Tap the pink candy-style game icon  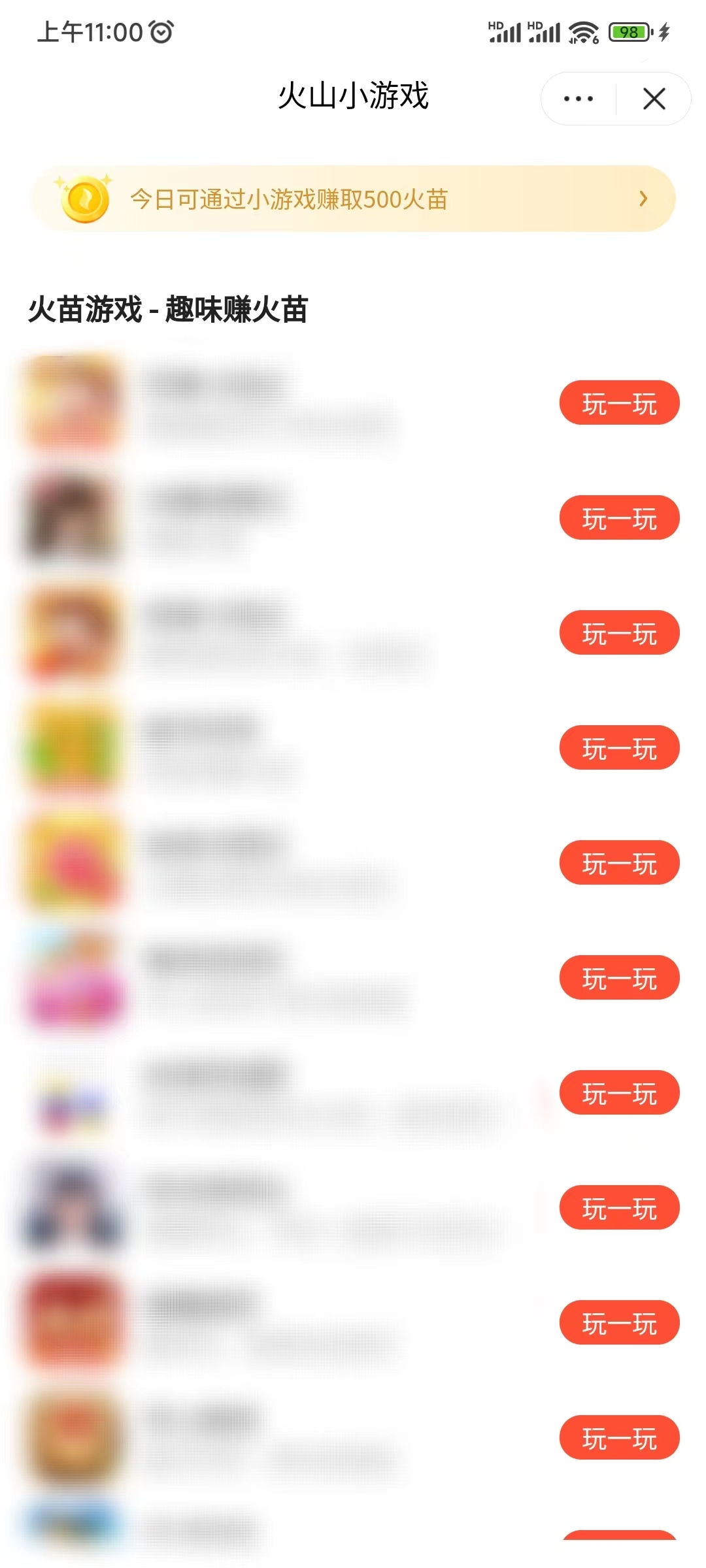point(74,978)
